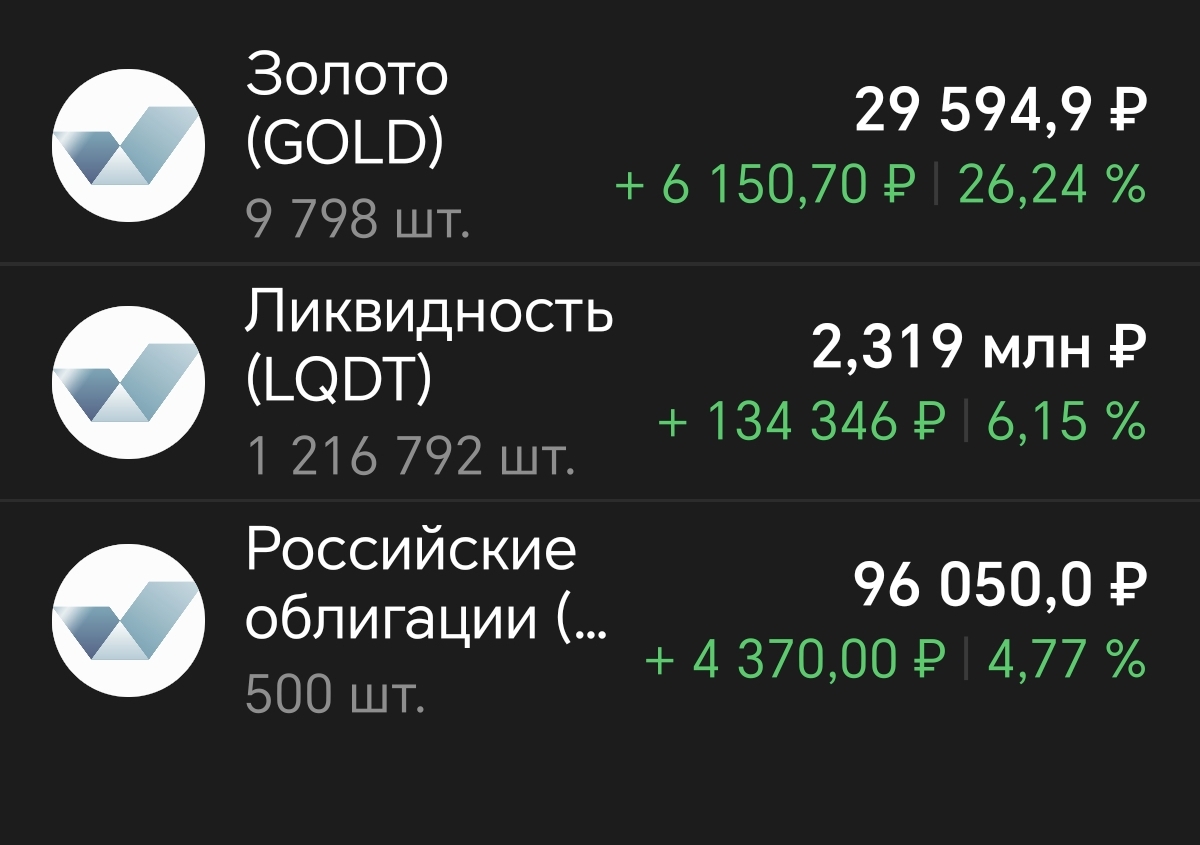
Task: View the Российские облигации fund row
Action: click(600, 620)
